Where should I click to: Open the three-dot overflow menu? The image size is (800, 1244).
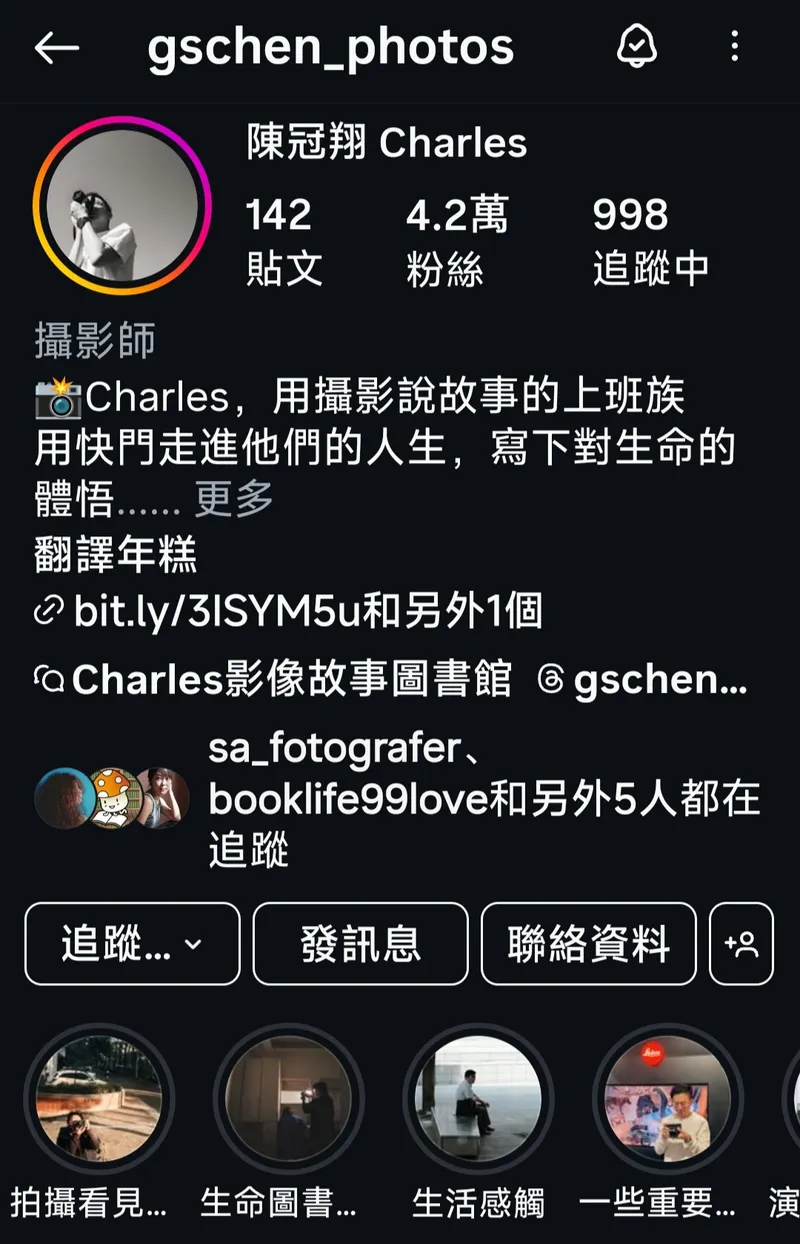pos(735,47)
